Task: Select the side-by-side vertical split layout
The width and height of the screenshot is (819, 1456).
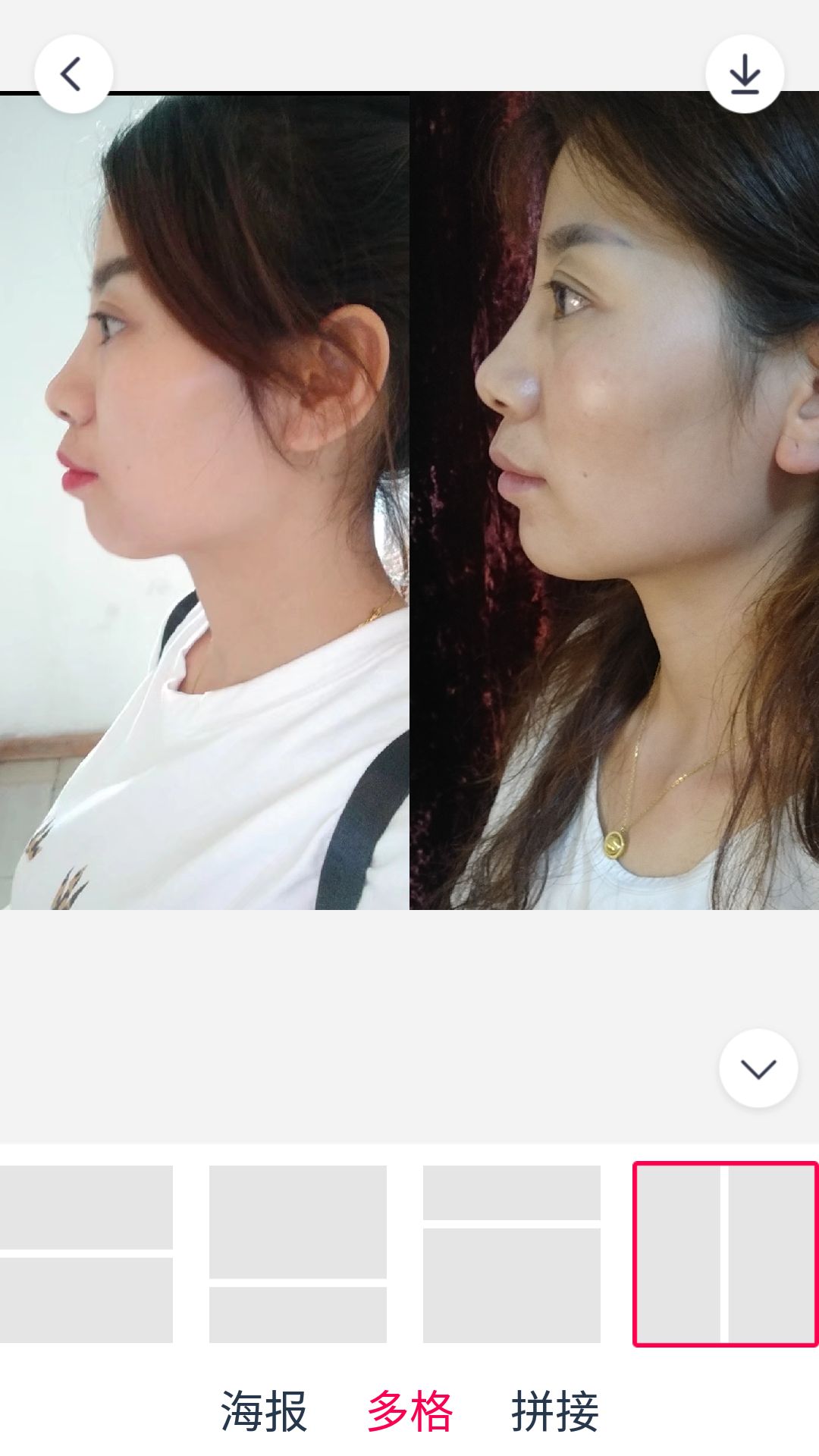Action: click(726, 1254)
